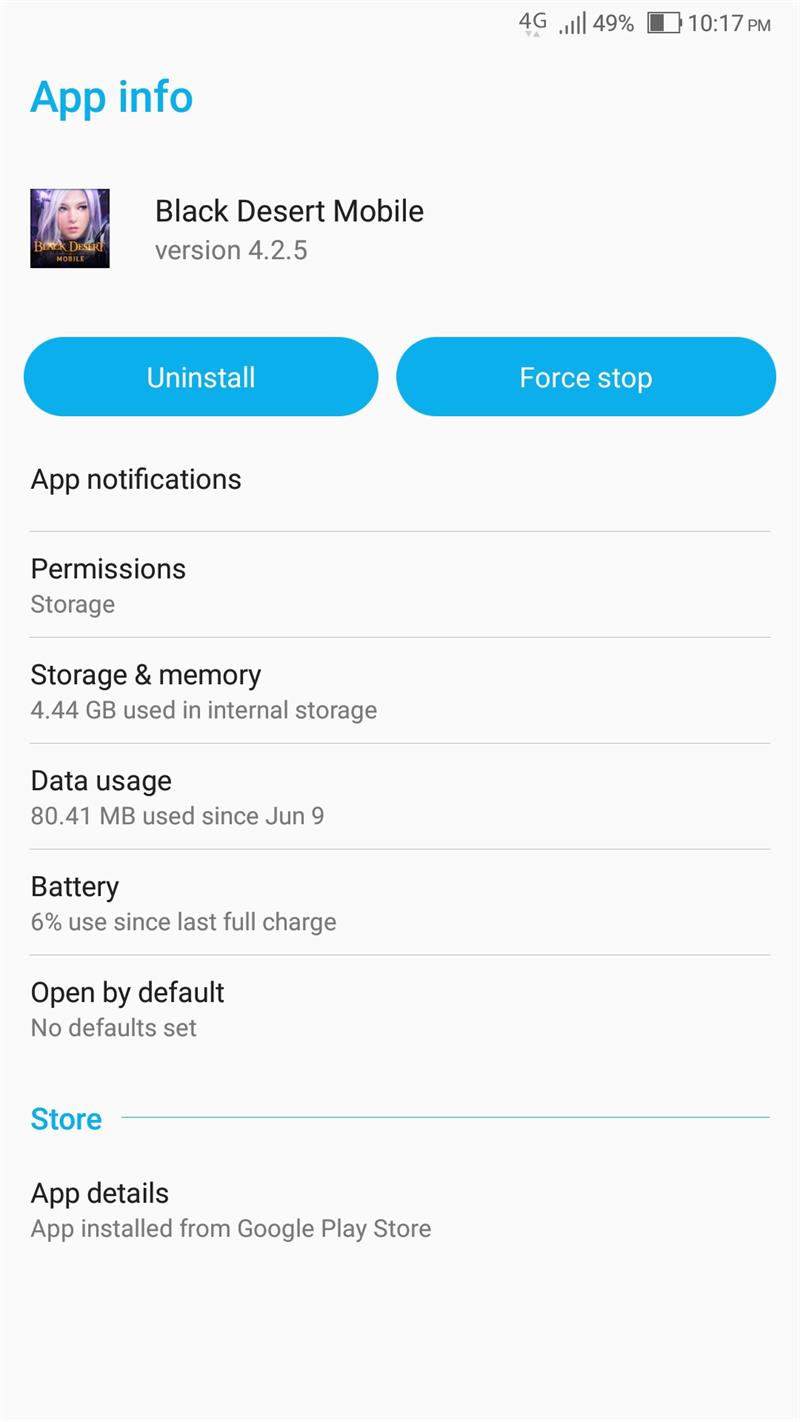This screenshot has width=800, height=1422.
Task: Open Storage & memory details
Action: [400, 691]
